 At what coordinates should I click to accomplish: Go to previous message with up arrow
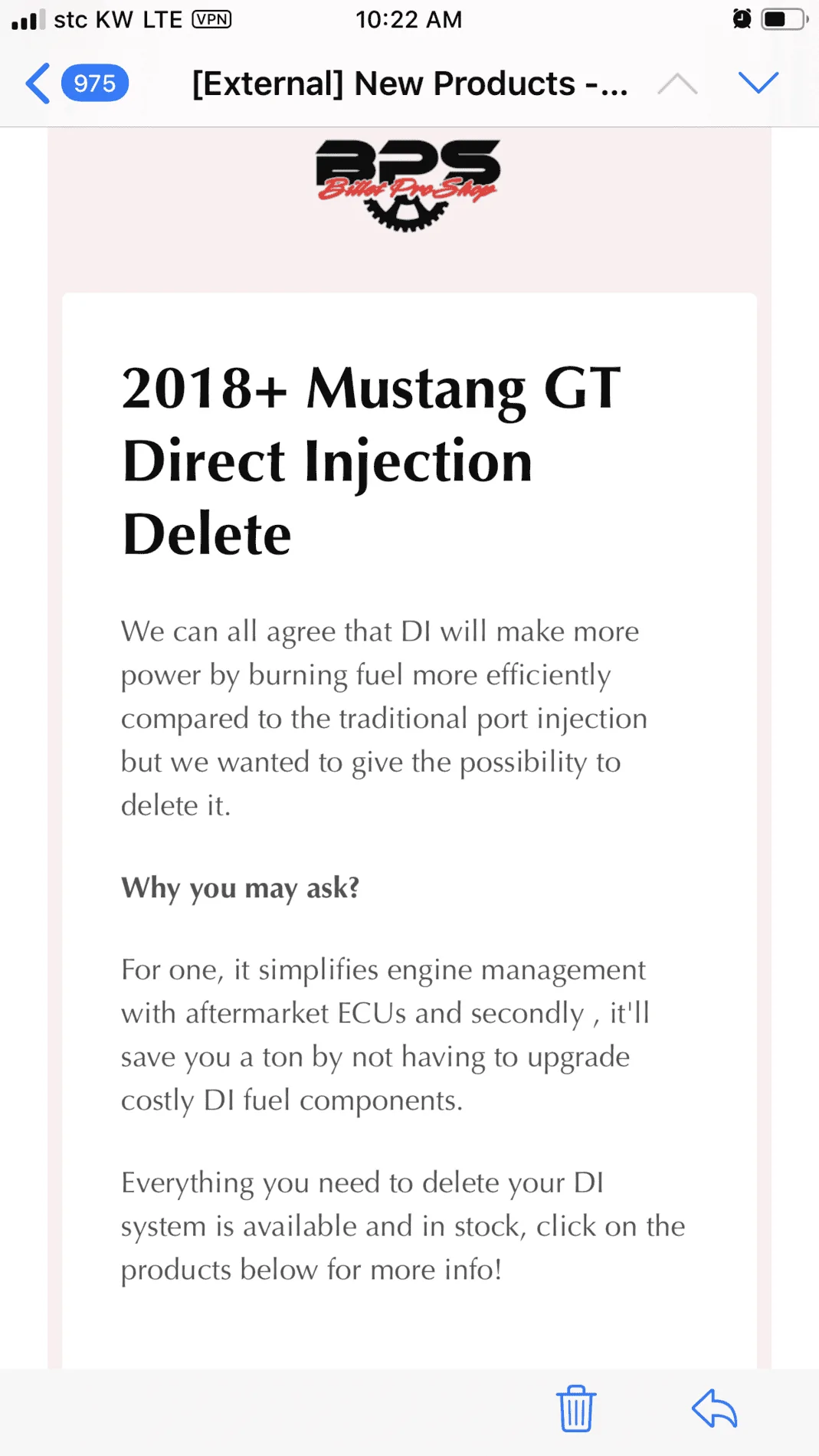(x=677, y=83)
